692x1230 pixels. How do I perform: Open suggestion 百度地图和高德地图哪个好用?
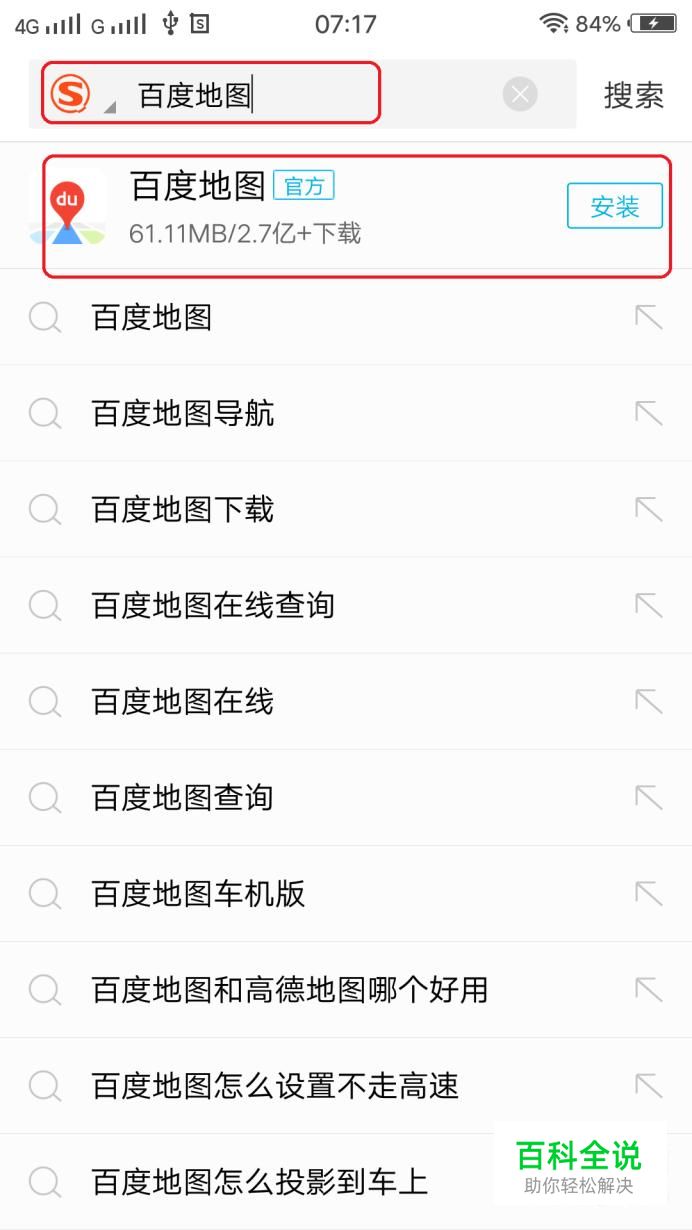(290, 990)
